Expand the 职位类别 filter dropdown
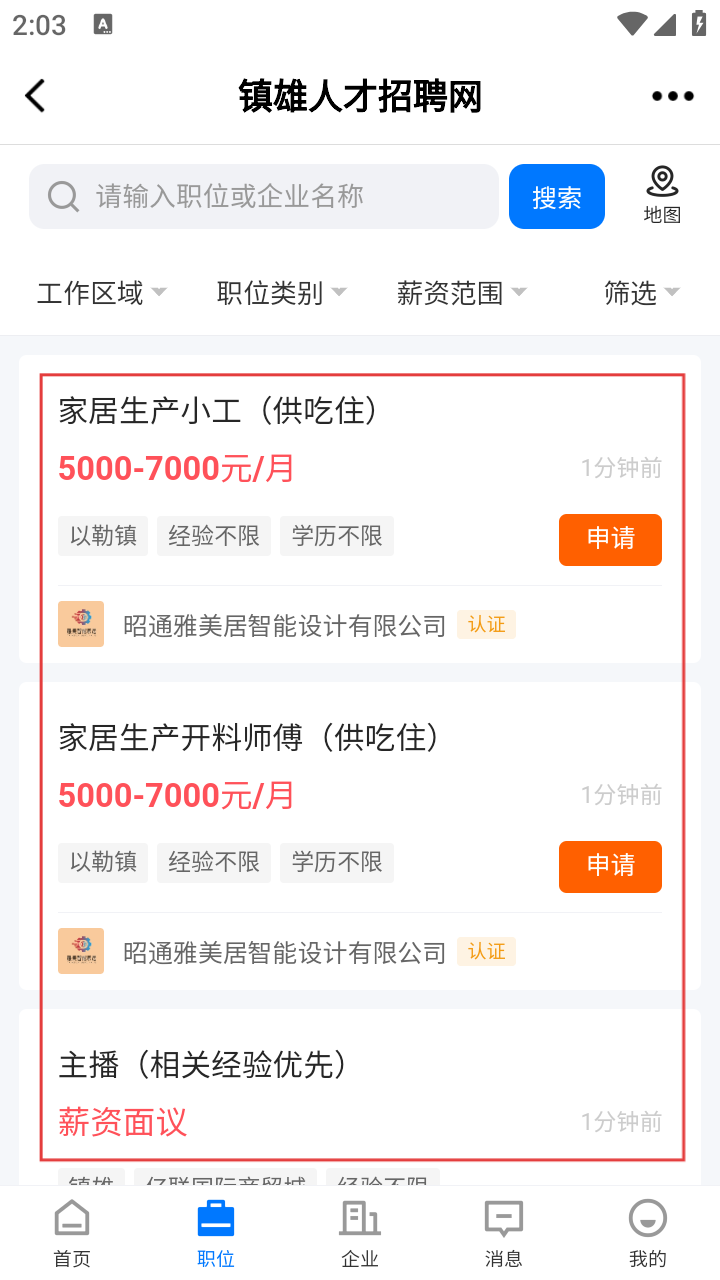Viewport: 720px width, 1280px height. 281,293
